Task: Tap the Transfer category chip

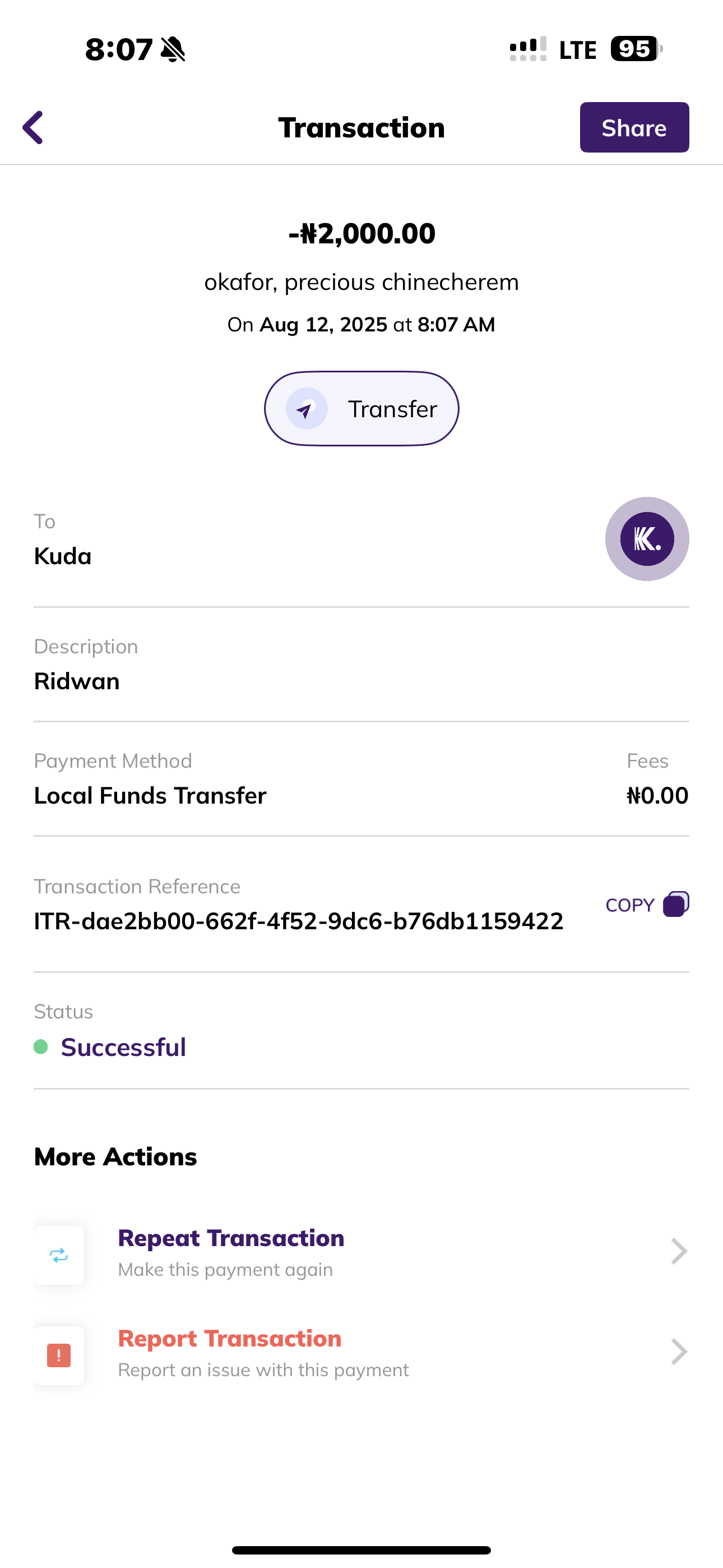Action: coord(361,408)
